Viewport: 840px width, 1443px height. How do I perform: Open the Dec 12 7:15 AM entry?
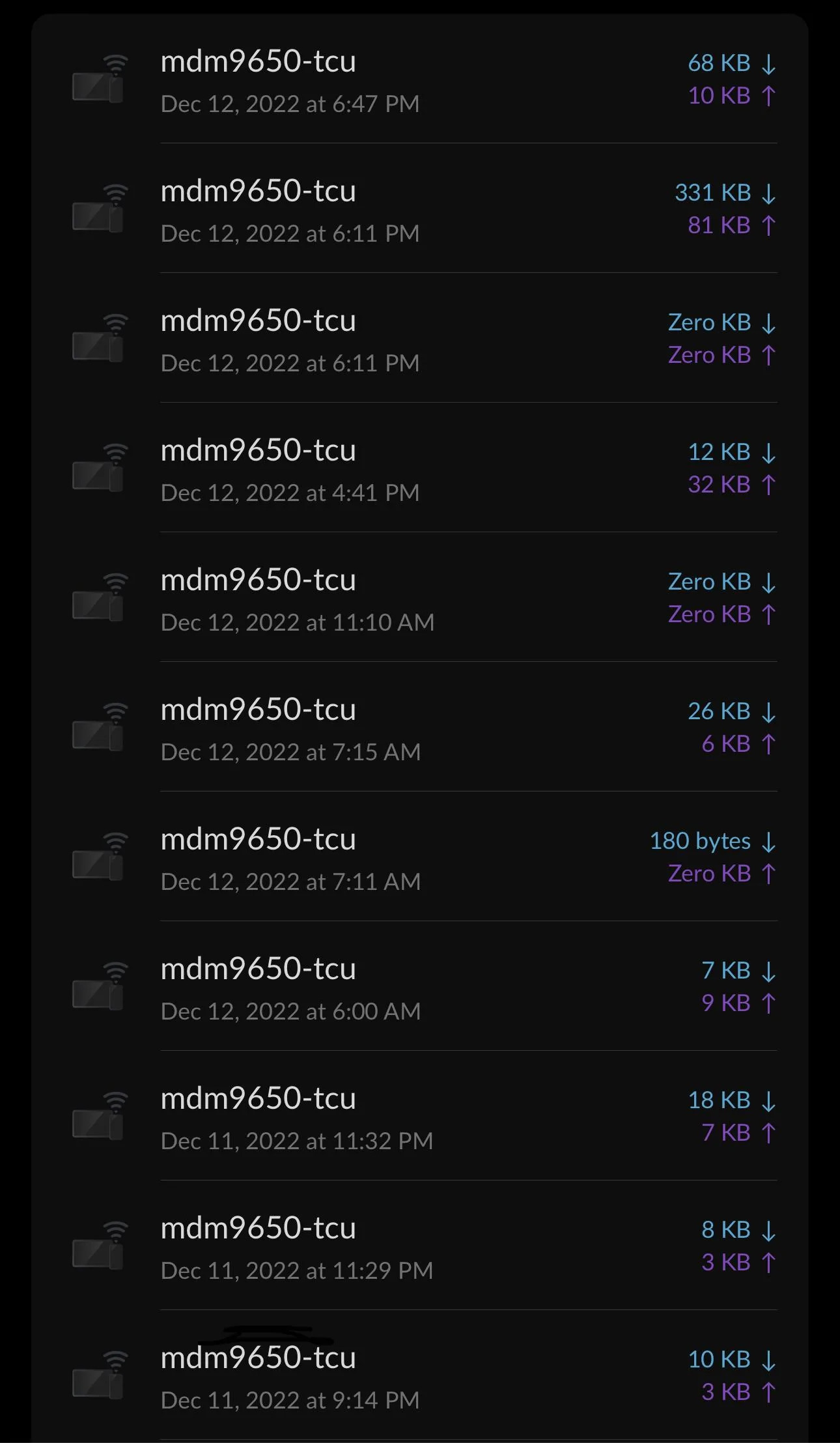click(420, 728)
